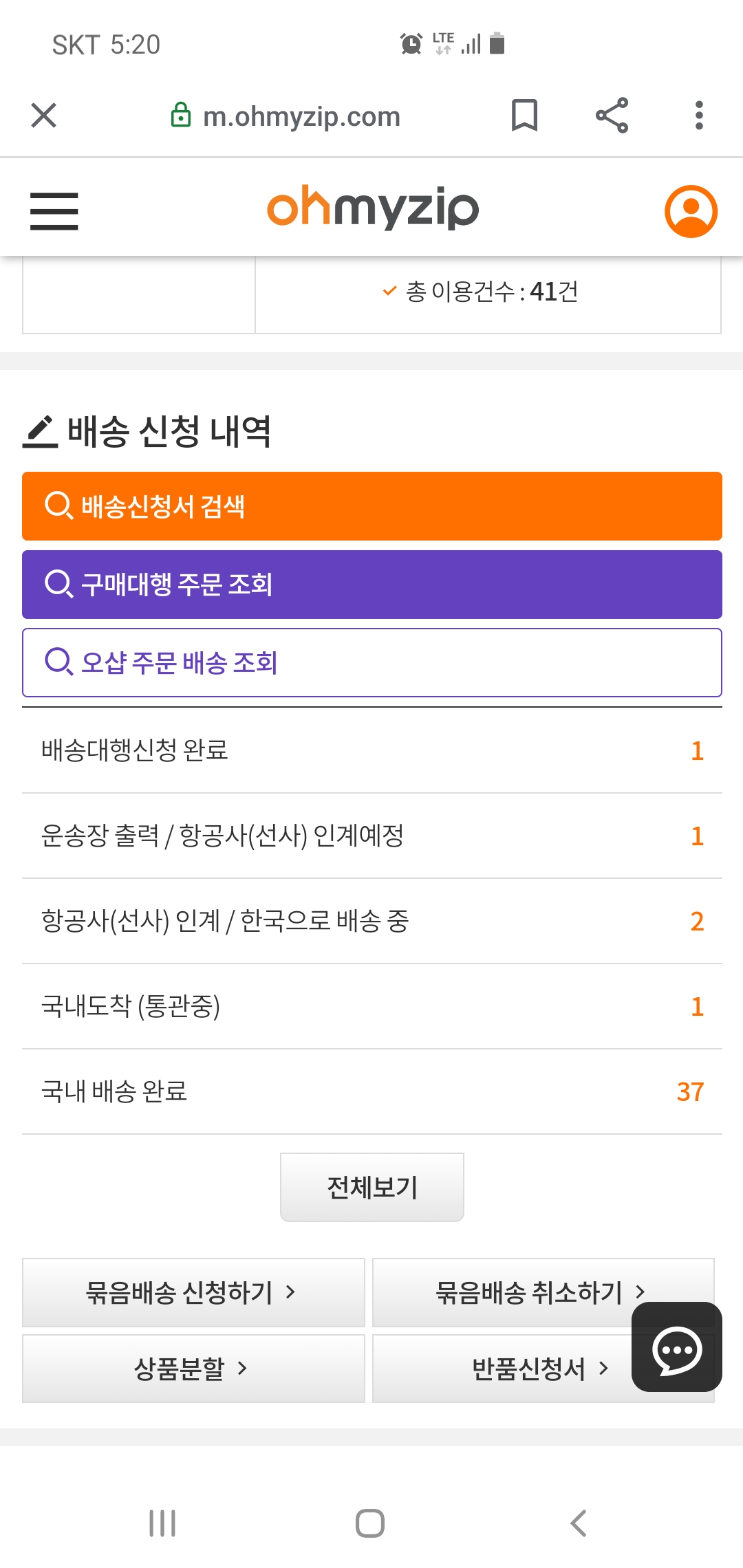The image size is (743, 1568).
Task: Open 구매대행 주문 조회
Action: tap(372, 585)
